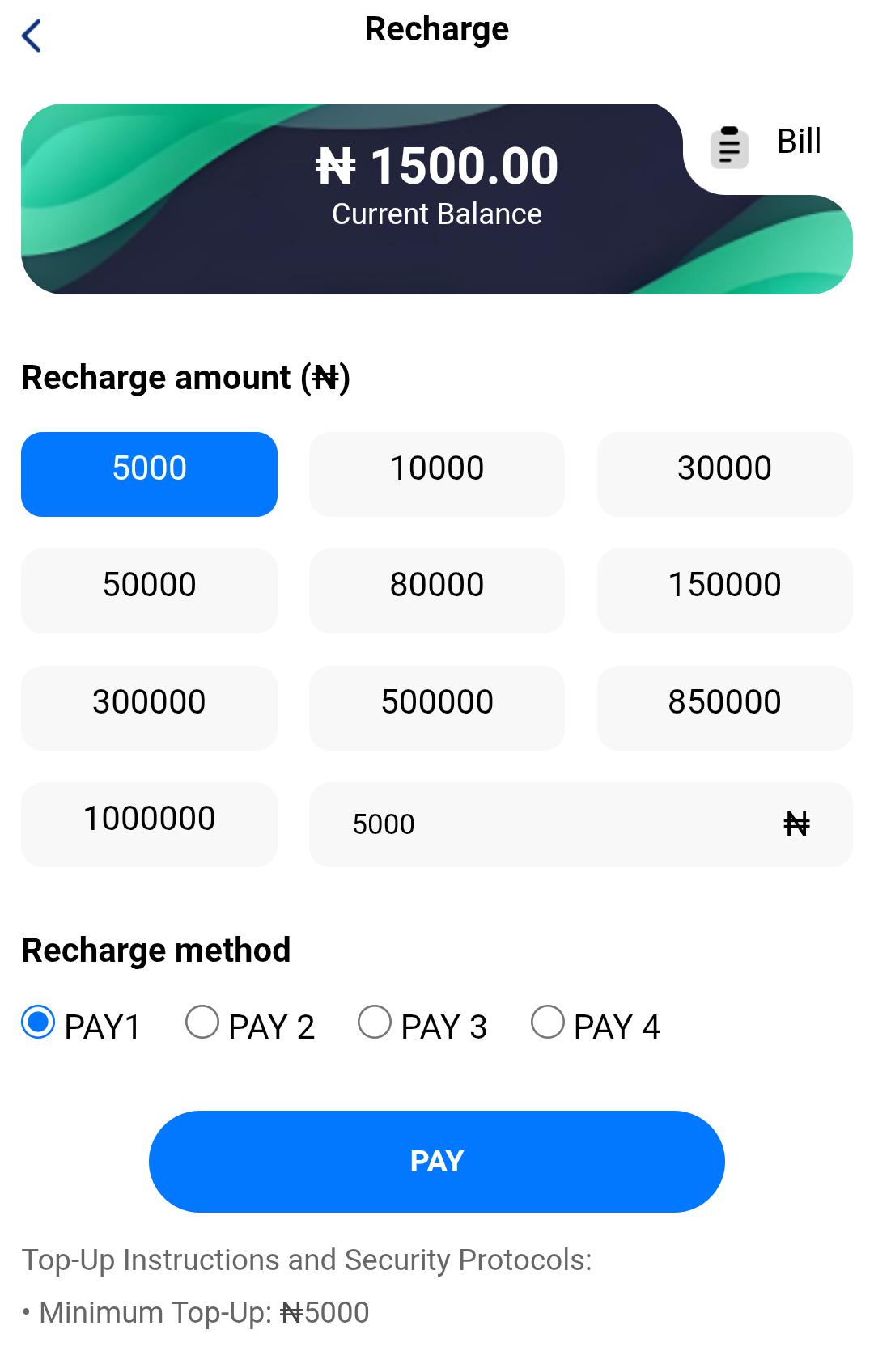Choose the 850000 recharge preset
Image resolution: width=874 pixels, height=1372 pixels.
pyautogui.click(x=724, y=708)
